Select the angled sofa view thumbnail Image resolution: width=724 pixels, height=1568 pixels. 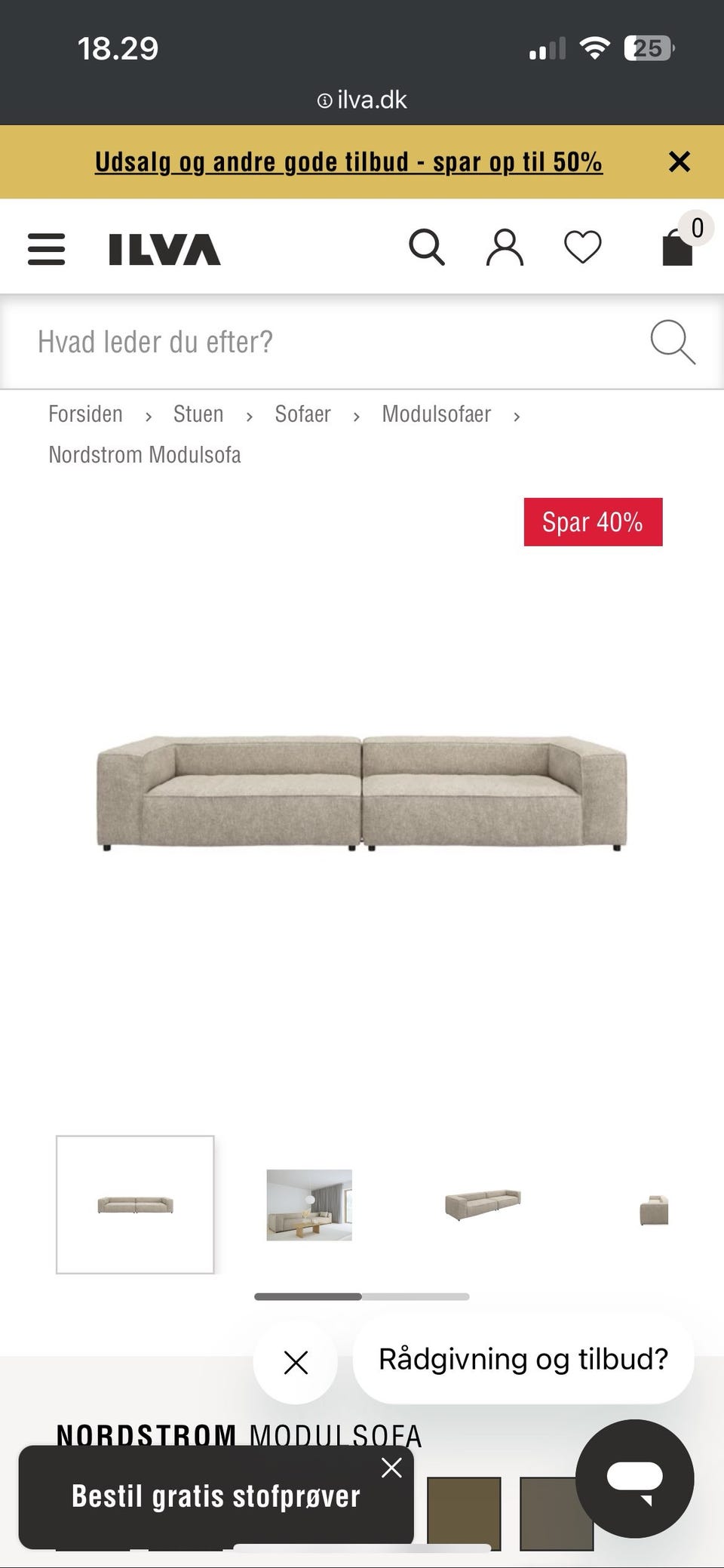[483, 1204]
